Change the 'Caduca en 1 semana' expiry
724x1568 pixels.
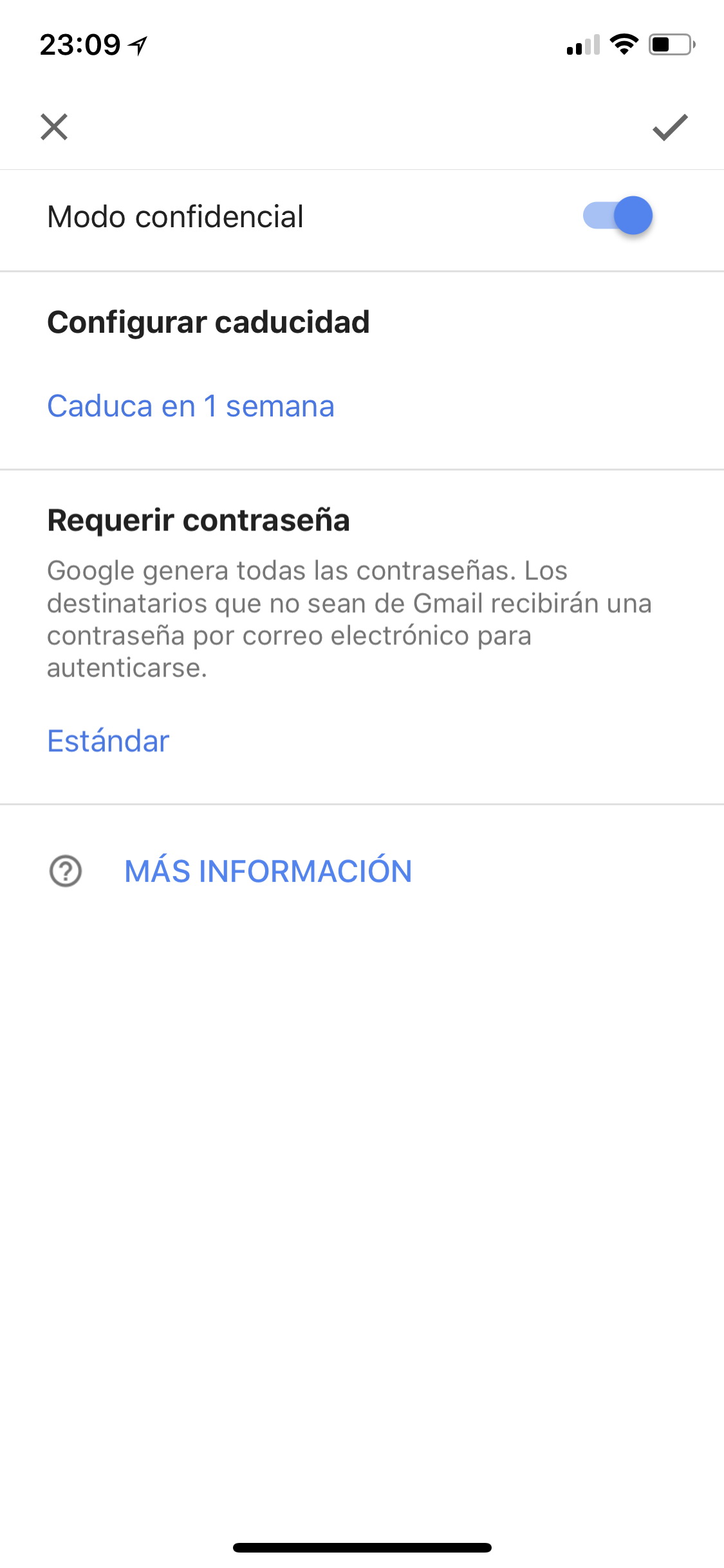click(x=190, y=406)
